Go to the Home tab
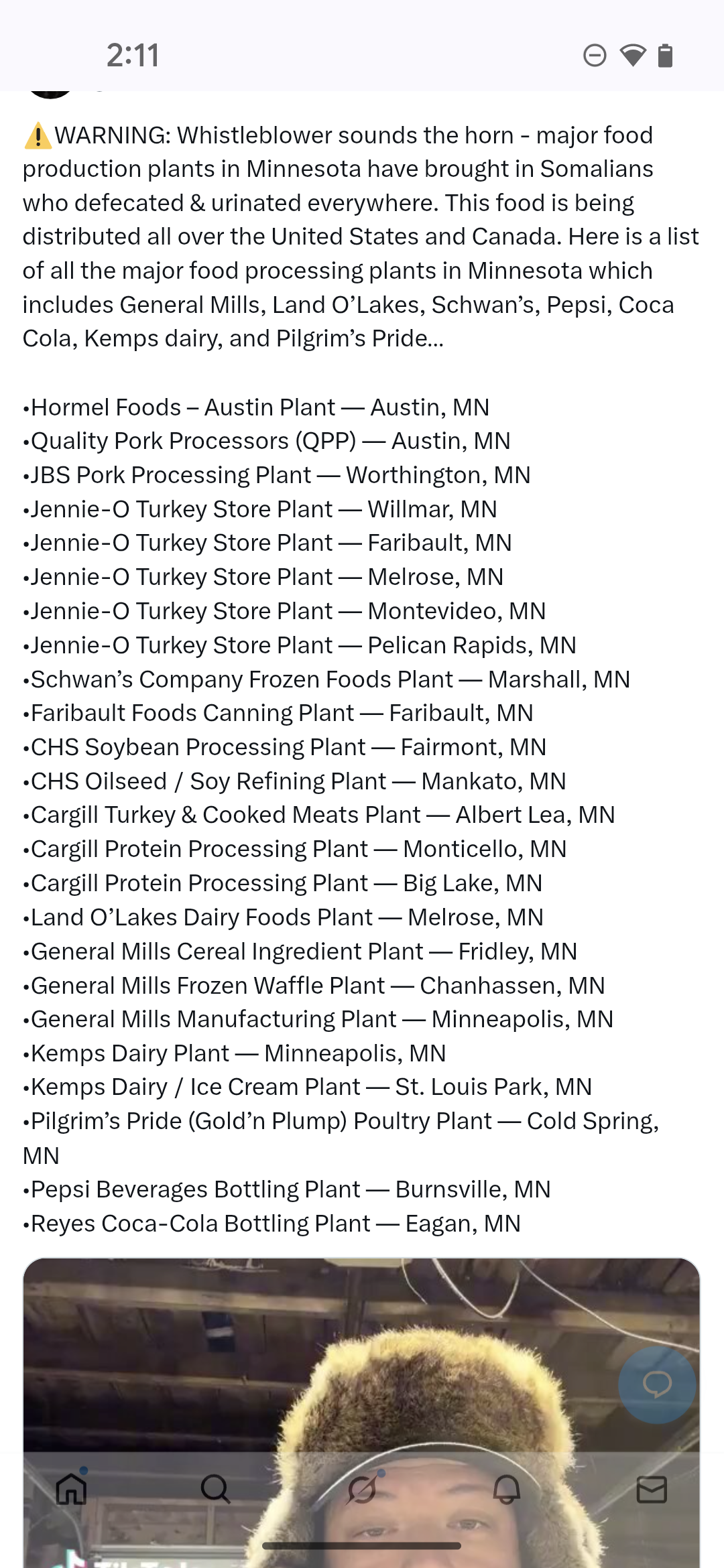Screen dimensions: 724x1568 pos(72,1490)
